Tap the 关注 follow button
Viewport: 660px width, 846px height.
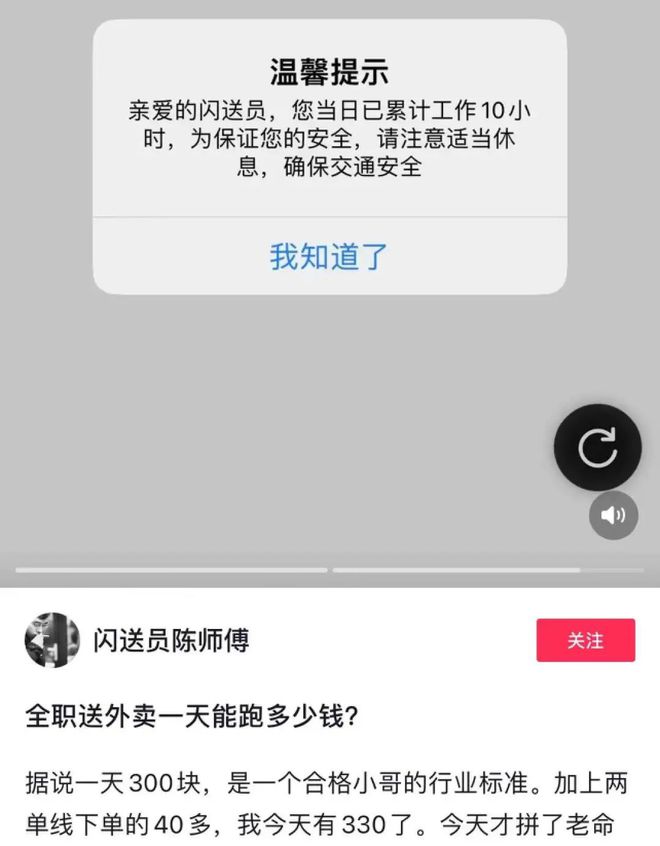pyautogui.click(x=585, y=641)
